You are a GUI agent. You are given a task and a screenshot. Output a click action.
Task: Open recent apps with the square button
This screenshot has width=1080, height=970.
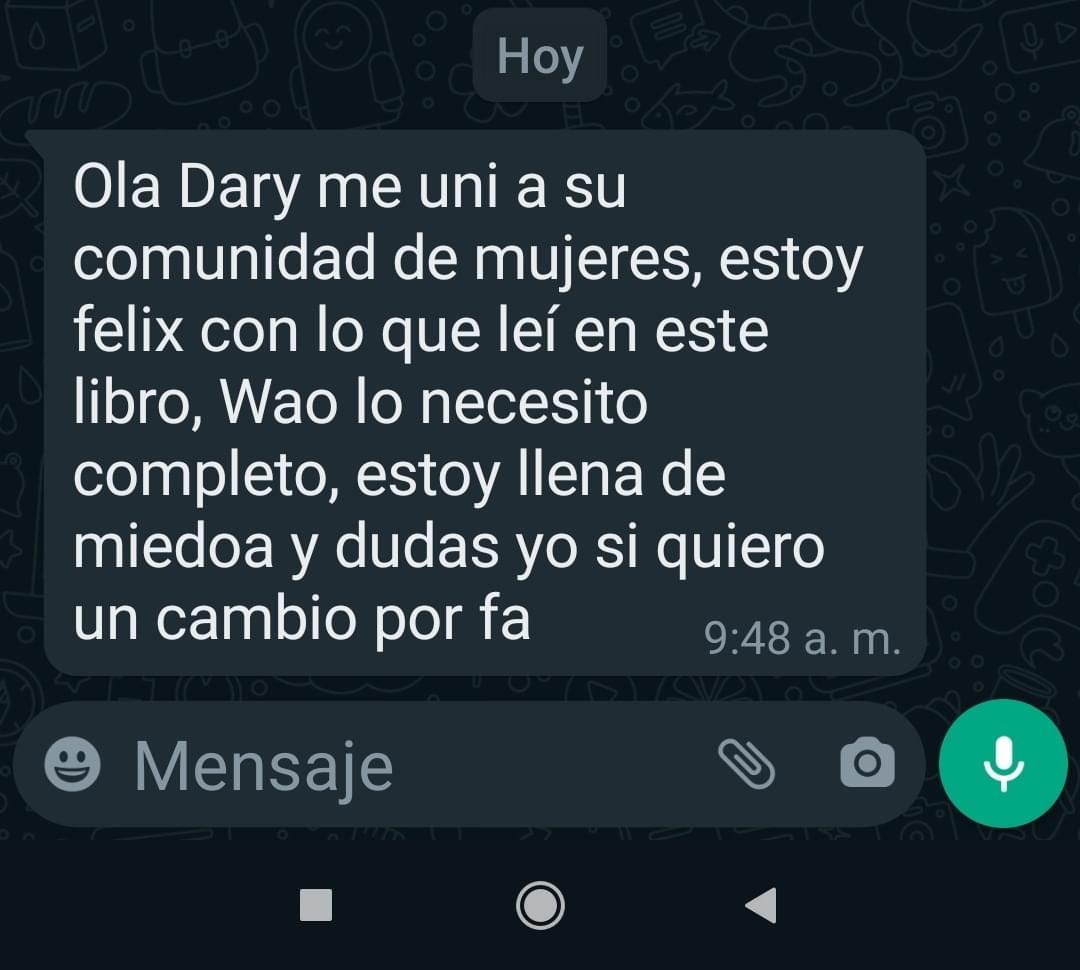pos(316,906)
